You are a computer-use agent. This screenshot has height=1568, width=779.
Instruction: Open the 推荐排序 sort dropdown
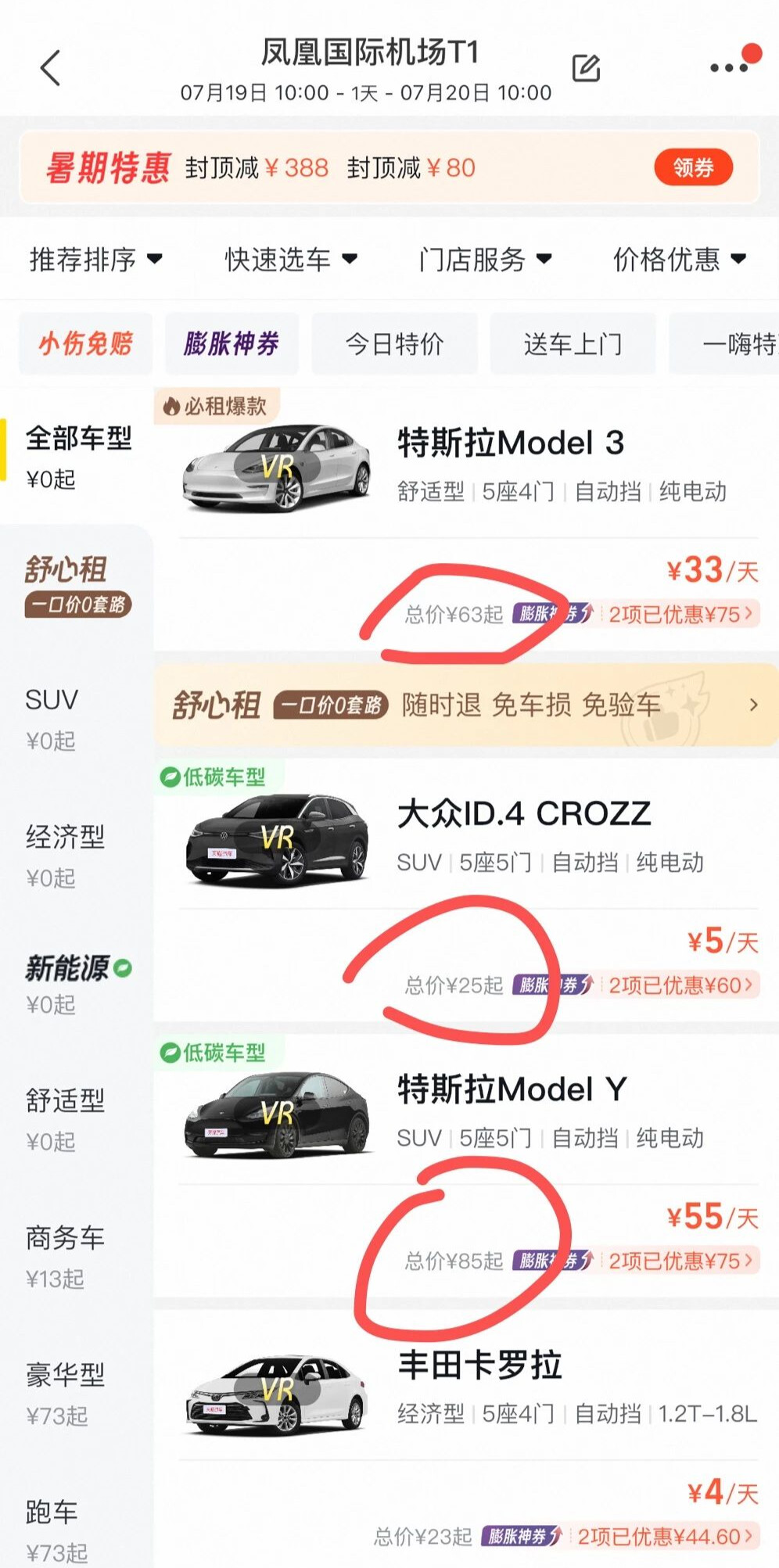pyautogui.click(x=96, y=259)
